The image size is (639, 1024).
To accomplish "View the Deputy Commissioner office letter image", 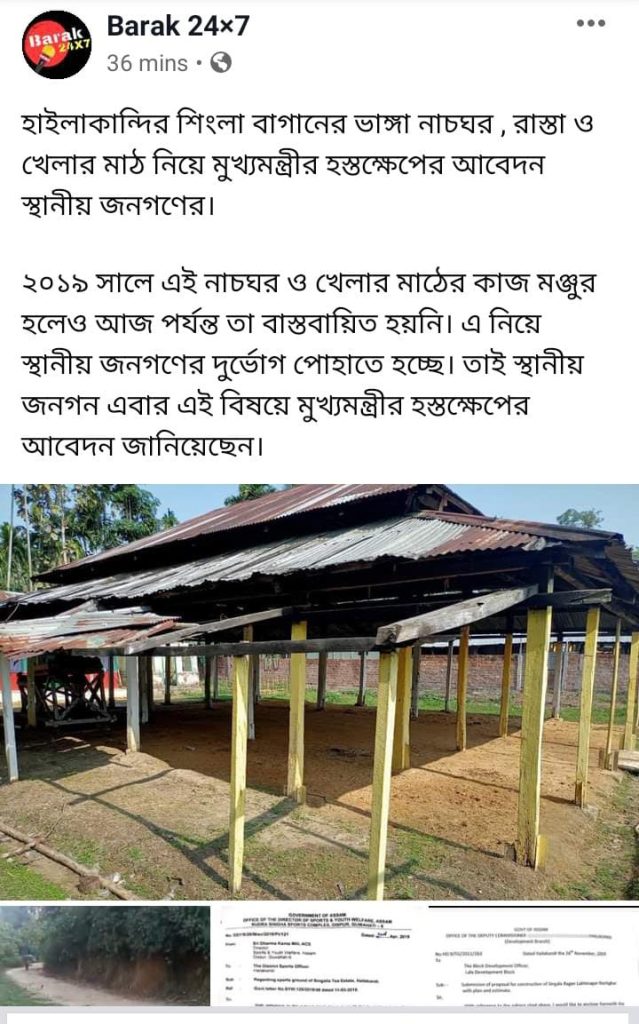I will [x=534, y=957].
